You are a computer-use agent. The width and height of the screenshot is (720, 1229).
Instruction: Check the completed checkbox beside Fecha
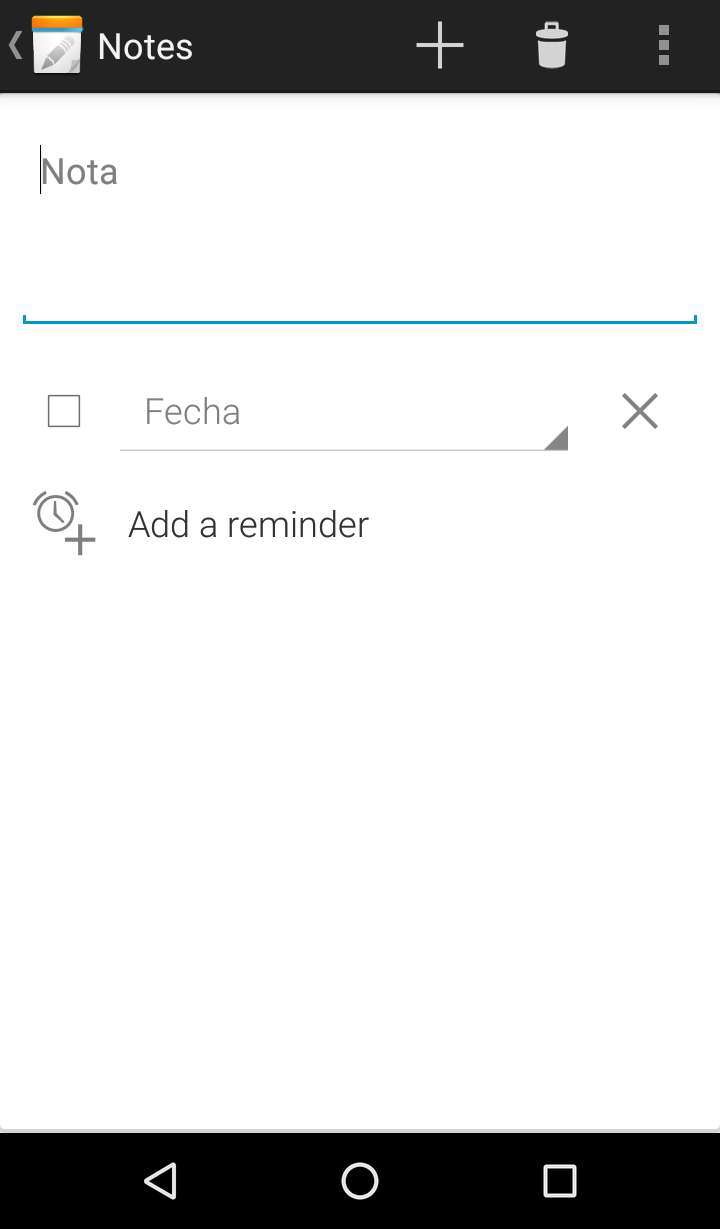(64, 411)
